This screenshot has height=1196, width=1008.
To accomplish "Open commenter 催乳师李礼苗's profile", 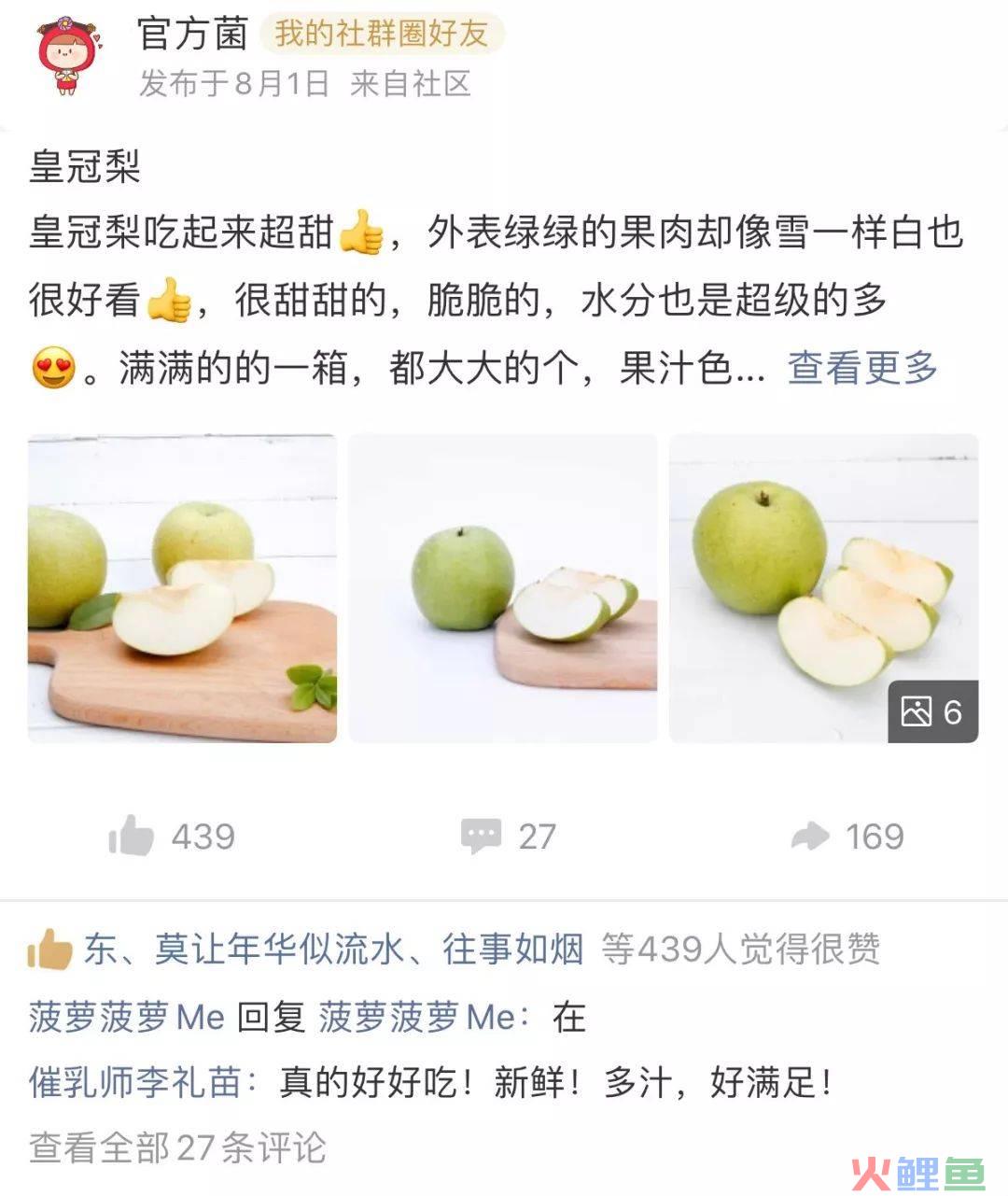I will pos(135,1083).
